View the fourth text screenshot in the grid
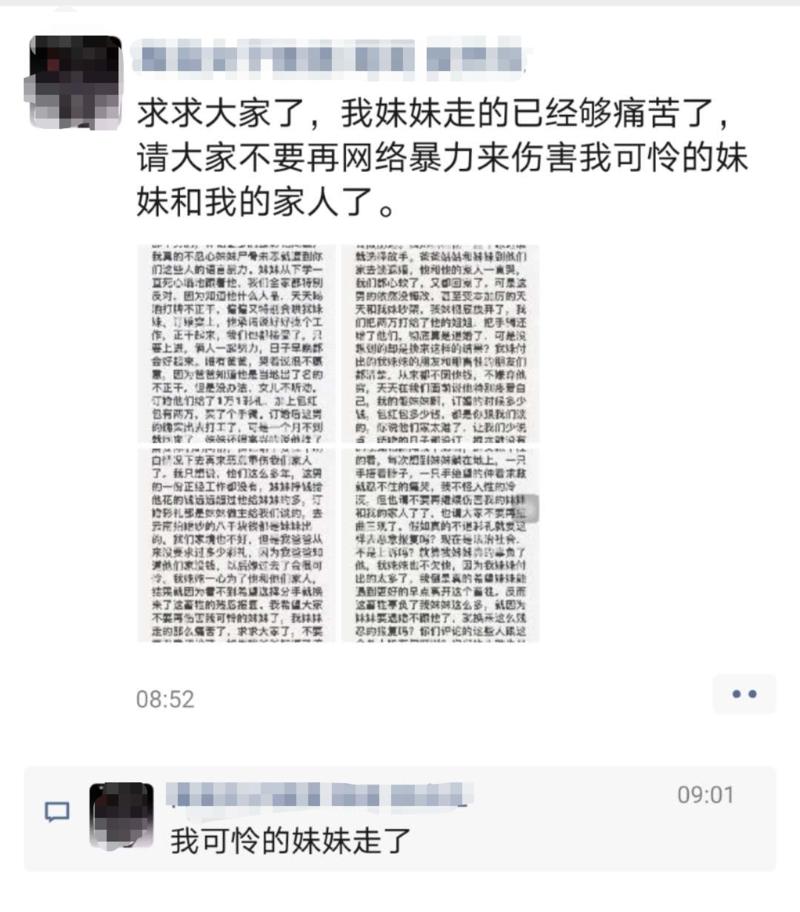 point(440,545)
